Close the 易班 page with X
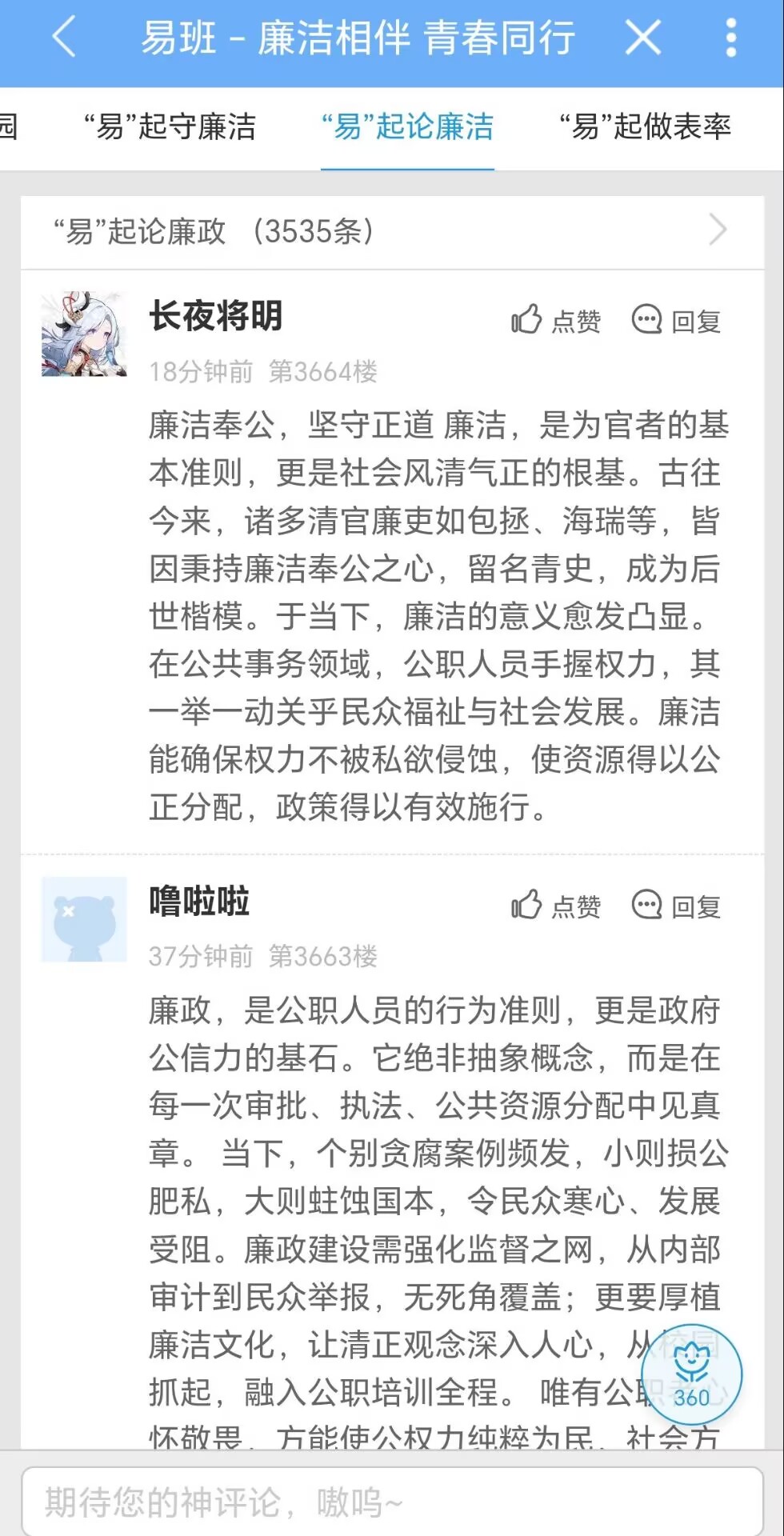 point(642,38)
